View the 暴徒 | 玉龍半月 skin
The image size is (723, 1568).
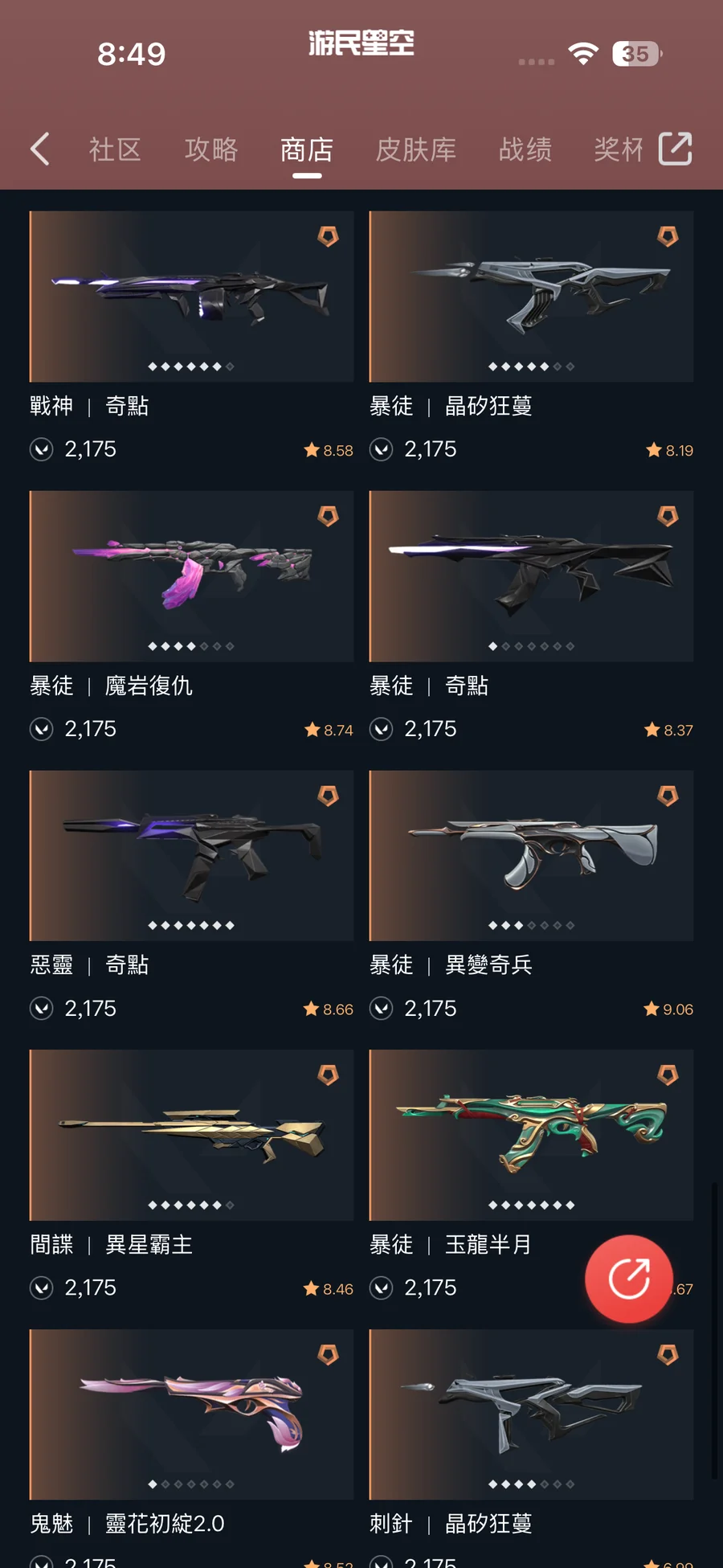[531, 1135]
